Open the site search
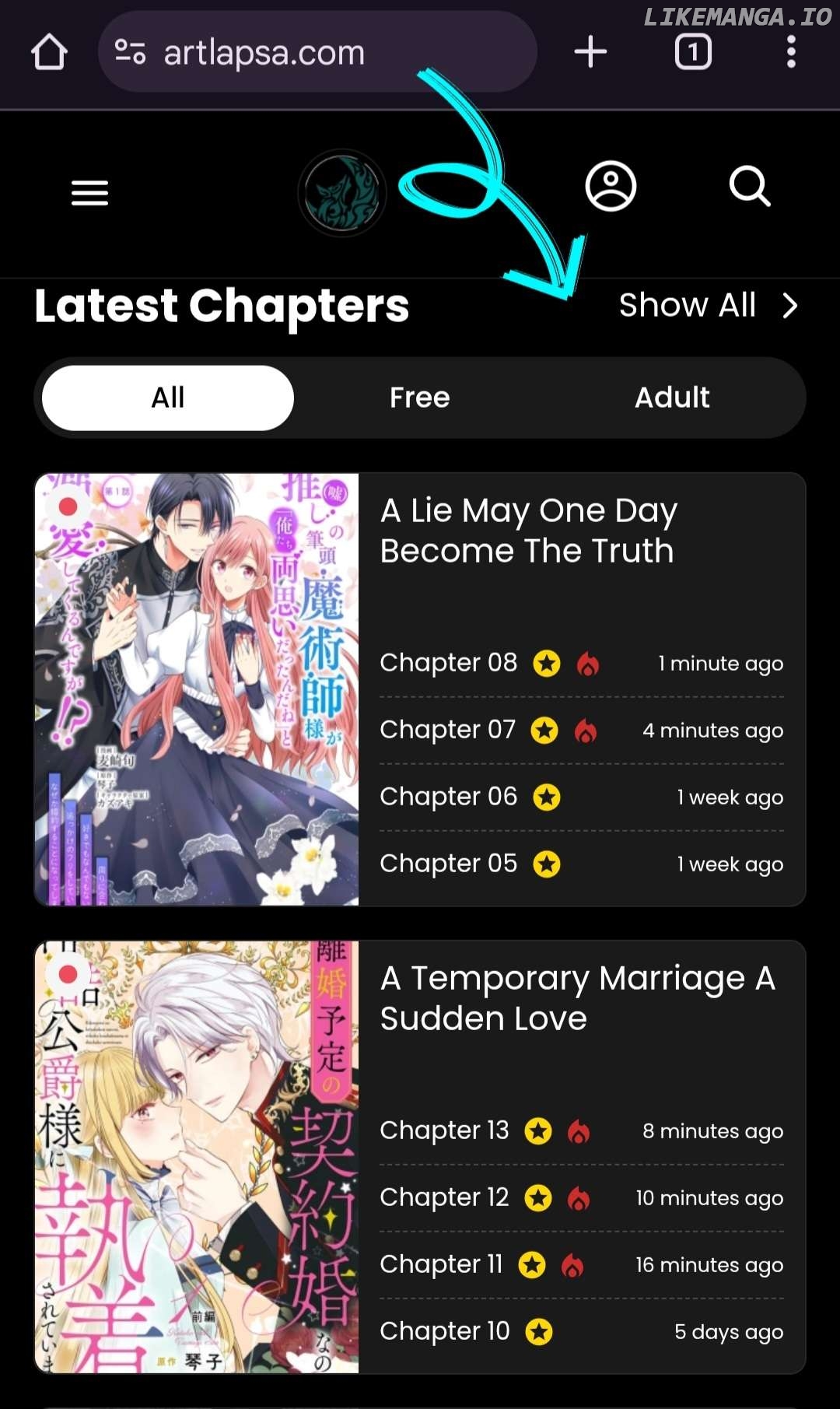Image resolution: width=840 pixels, height=1409 pixels. [750, 187]
